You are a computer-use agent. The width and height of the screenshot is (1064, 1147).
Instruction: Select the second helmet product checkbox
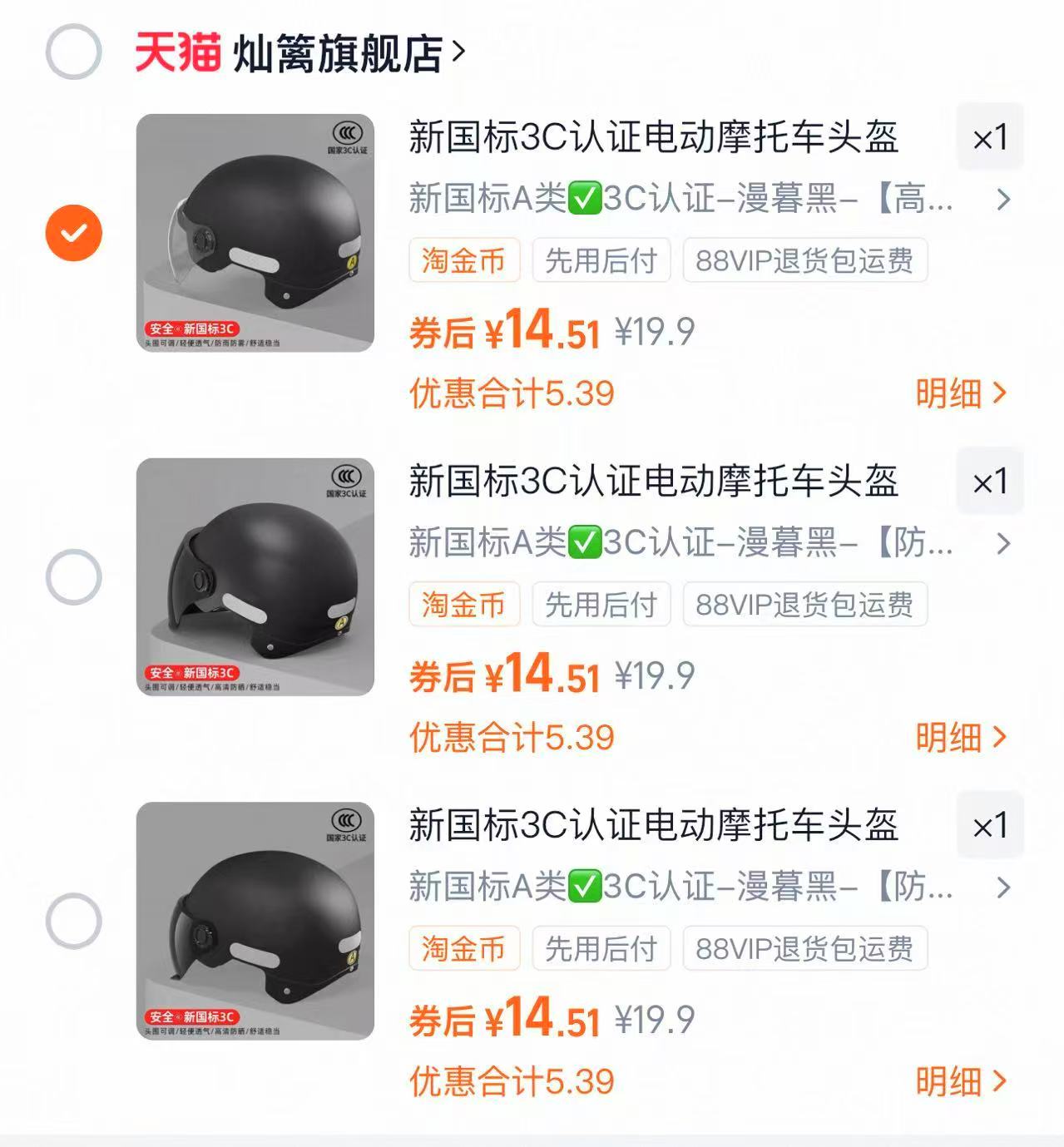pyautogui.click(x=73, y=576)
